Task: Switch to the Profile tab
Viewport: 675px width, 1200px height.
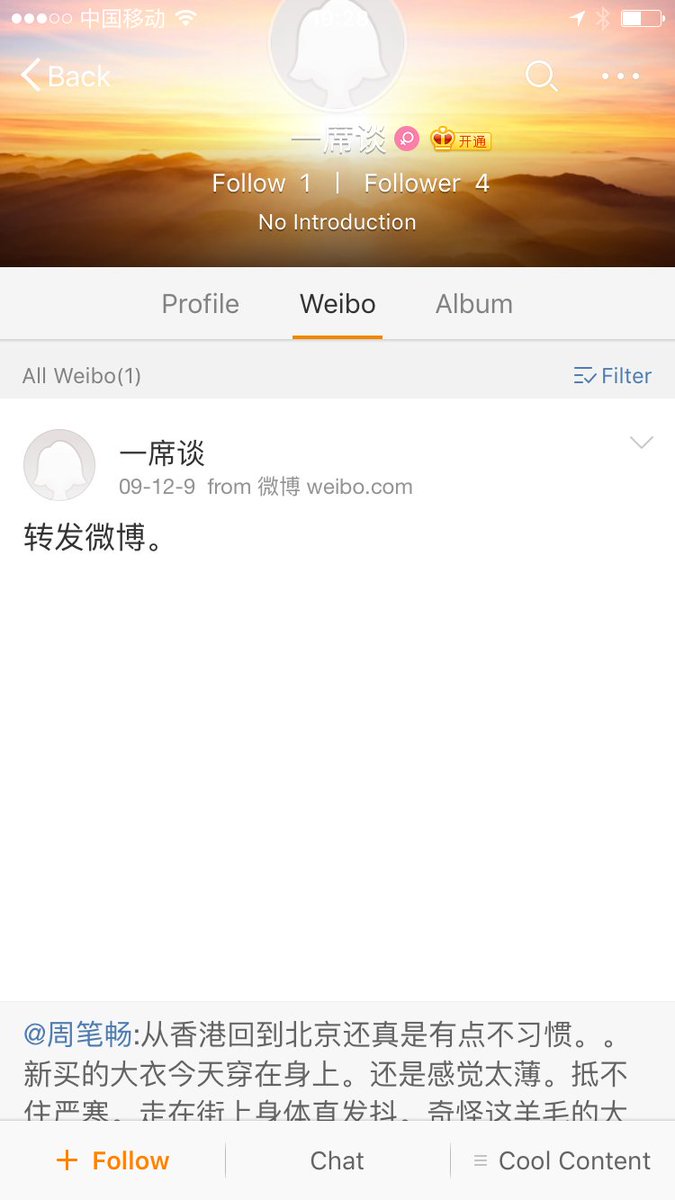Action: 200,304
